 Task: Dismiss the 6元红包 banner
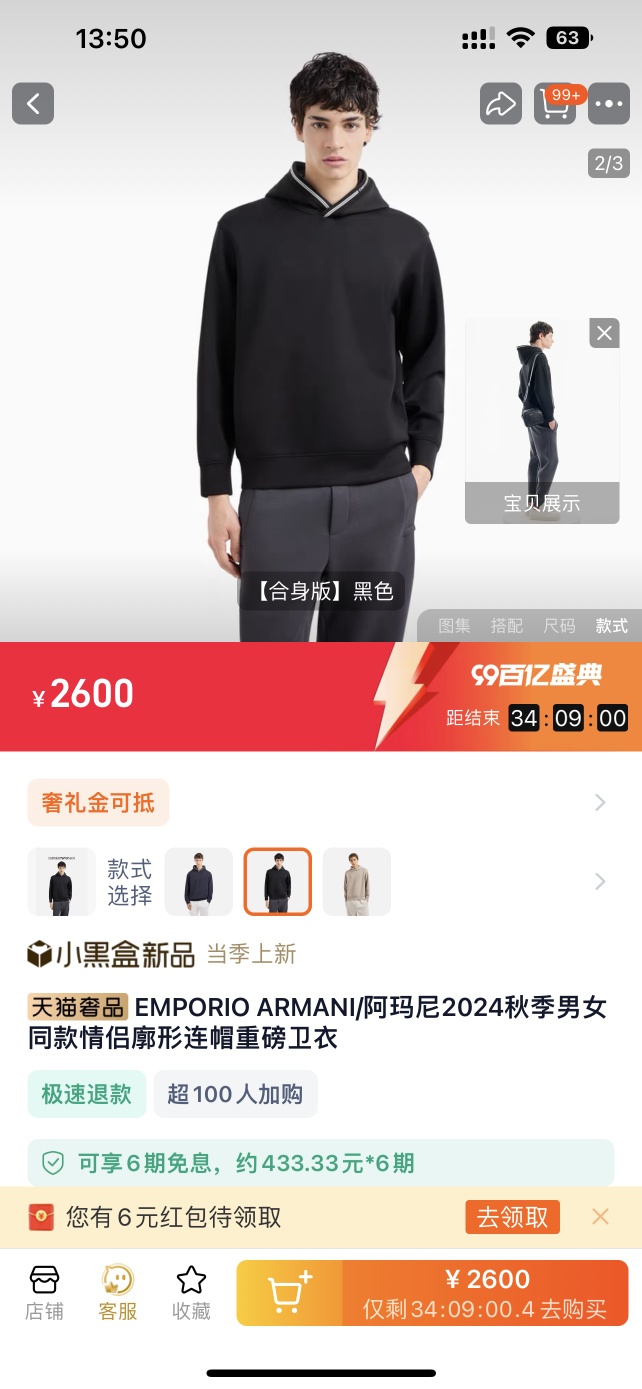600,1216
